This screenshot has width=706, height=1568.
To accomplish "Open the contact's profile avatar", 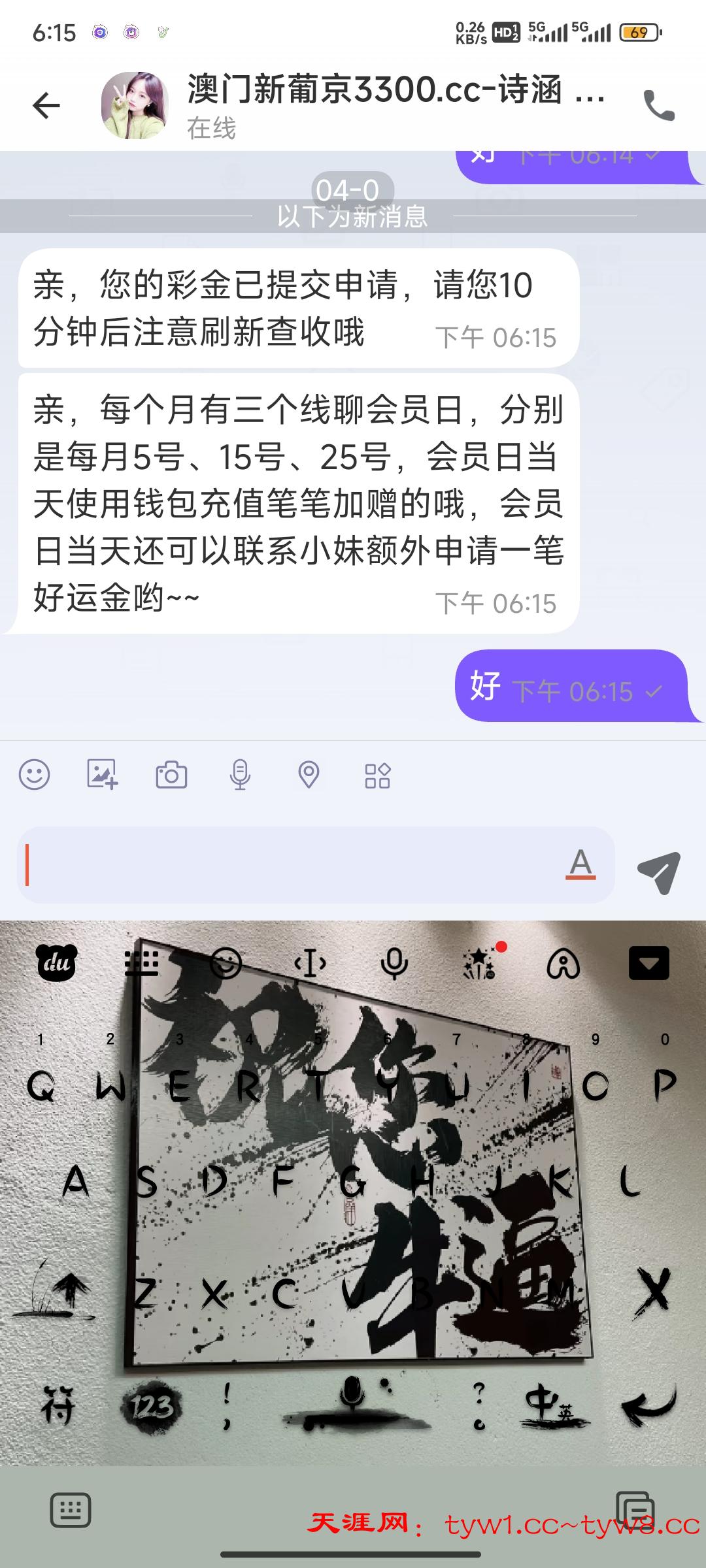I will [135, 106].
